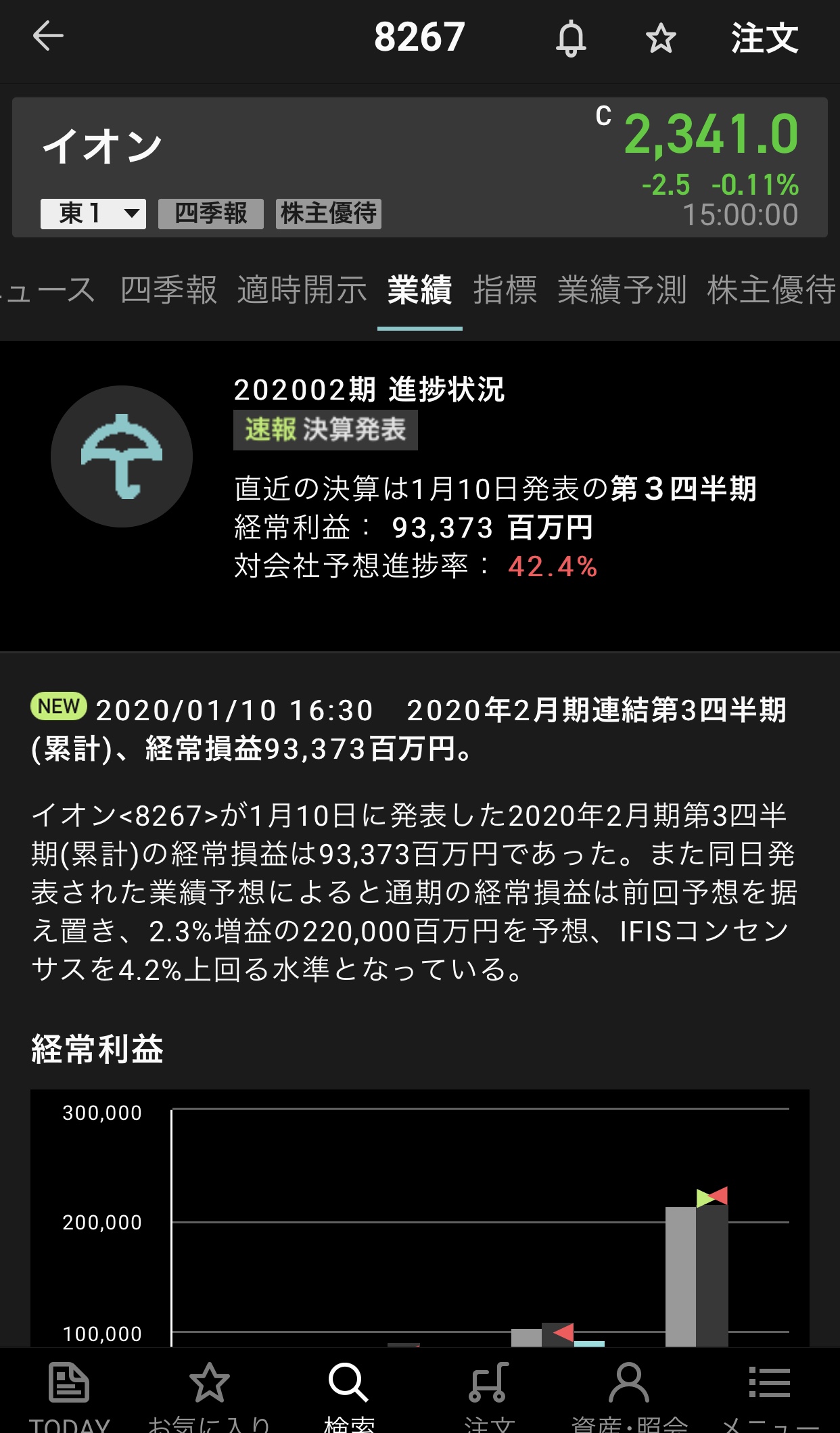The image size is (840, 1433).
Task: Open メニュー in the bottom navigation
Action: (x=770, y=1393)
